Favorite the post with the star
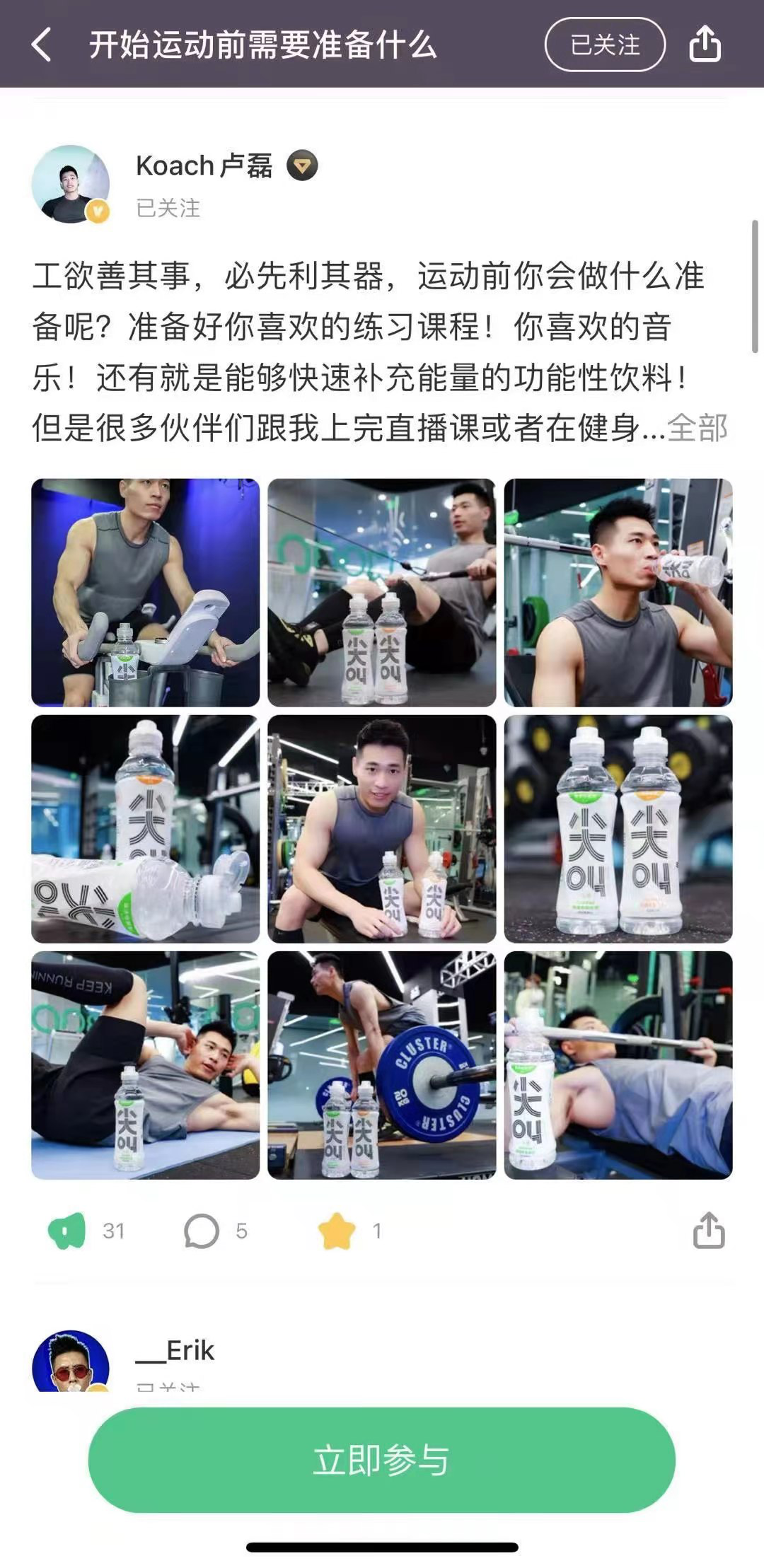 point(337,1231)
